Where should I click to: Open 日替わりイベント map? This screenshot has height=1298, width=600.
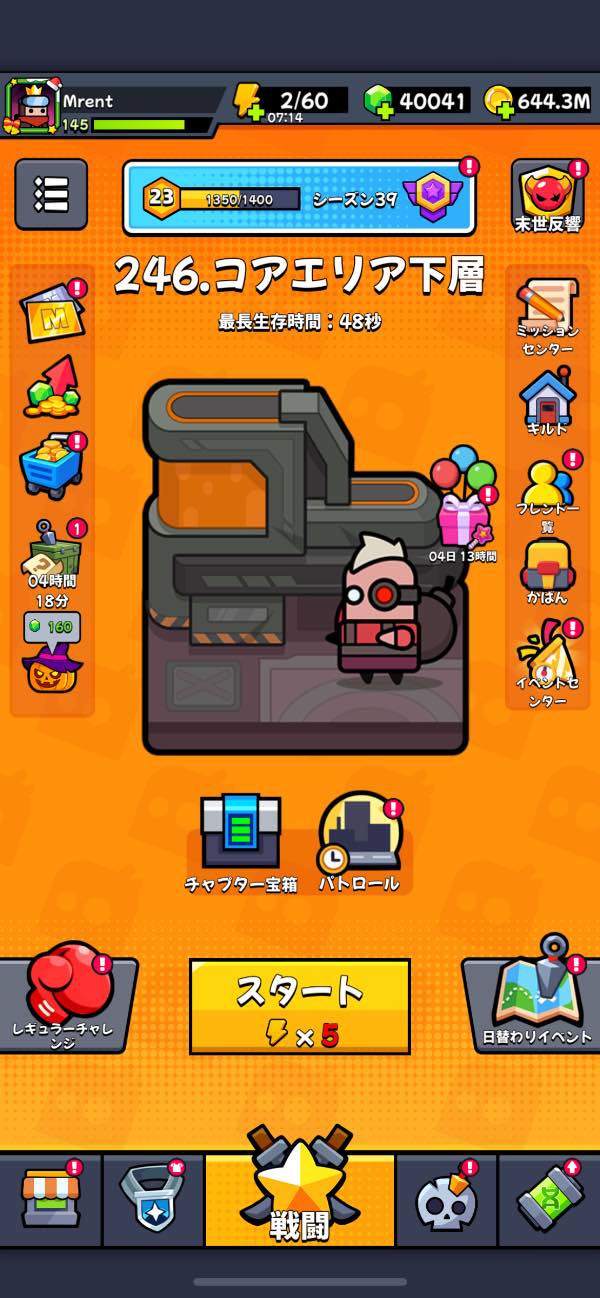click(537, 996)
